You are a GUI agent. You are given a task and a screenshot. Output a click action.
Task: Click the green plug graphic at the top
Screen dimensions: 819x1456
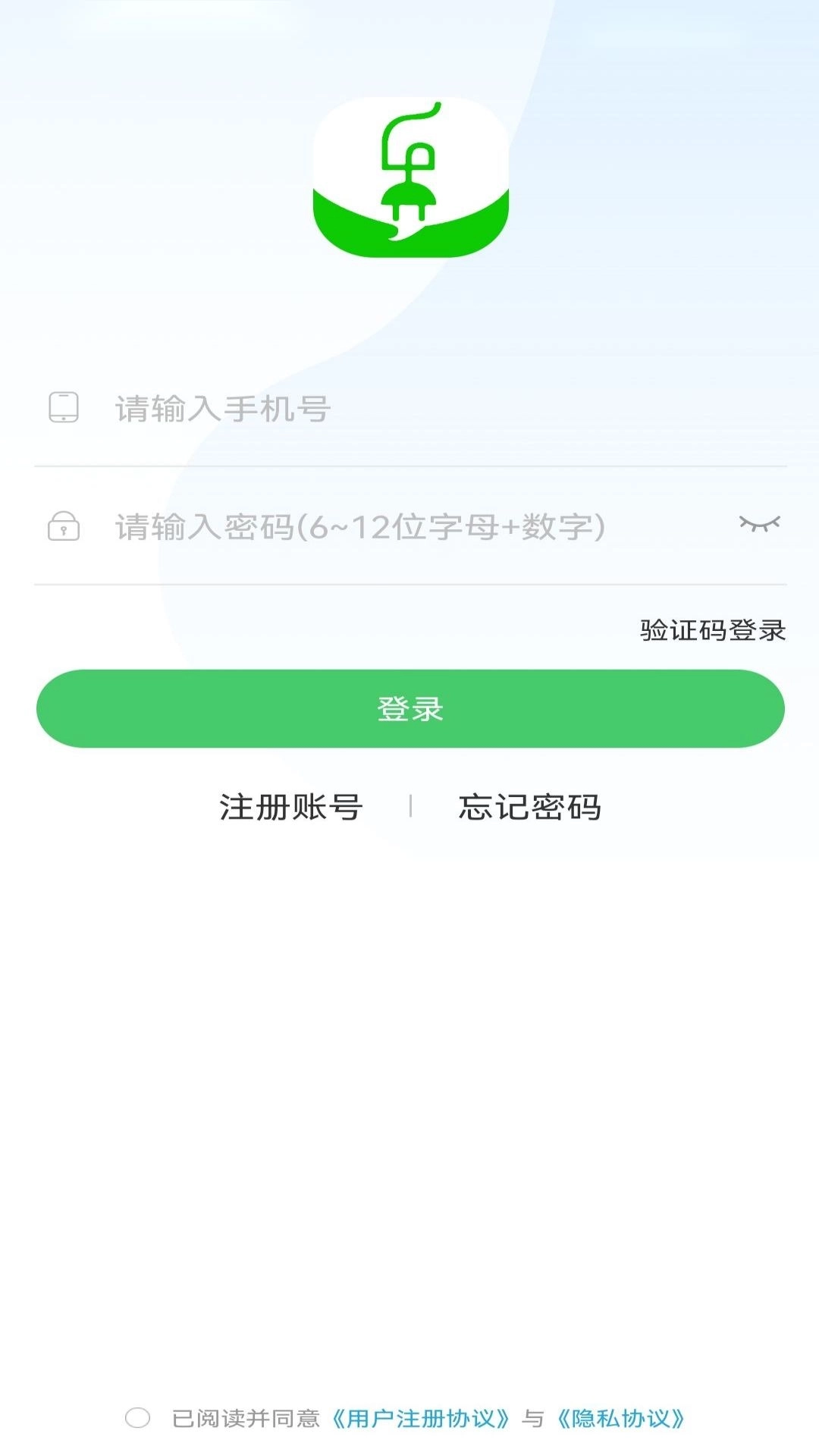click(x=409, y=178)
